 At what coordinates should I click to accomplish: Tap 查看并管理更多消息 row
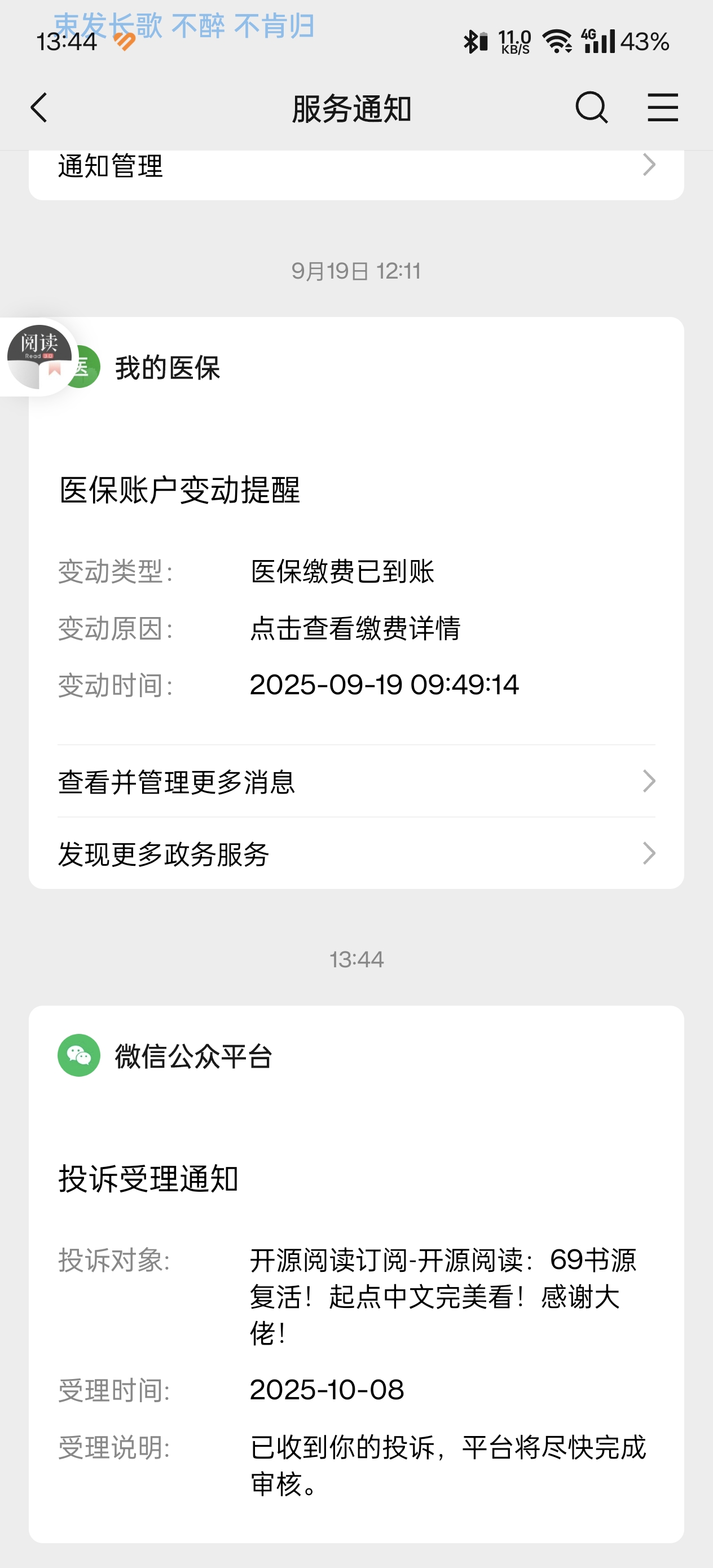coord(356,782)
